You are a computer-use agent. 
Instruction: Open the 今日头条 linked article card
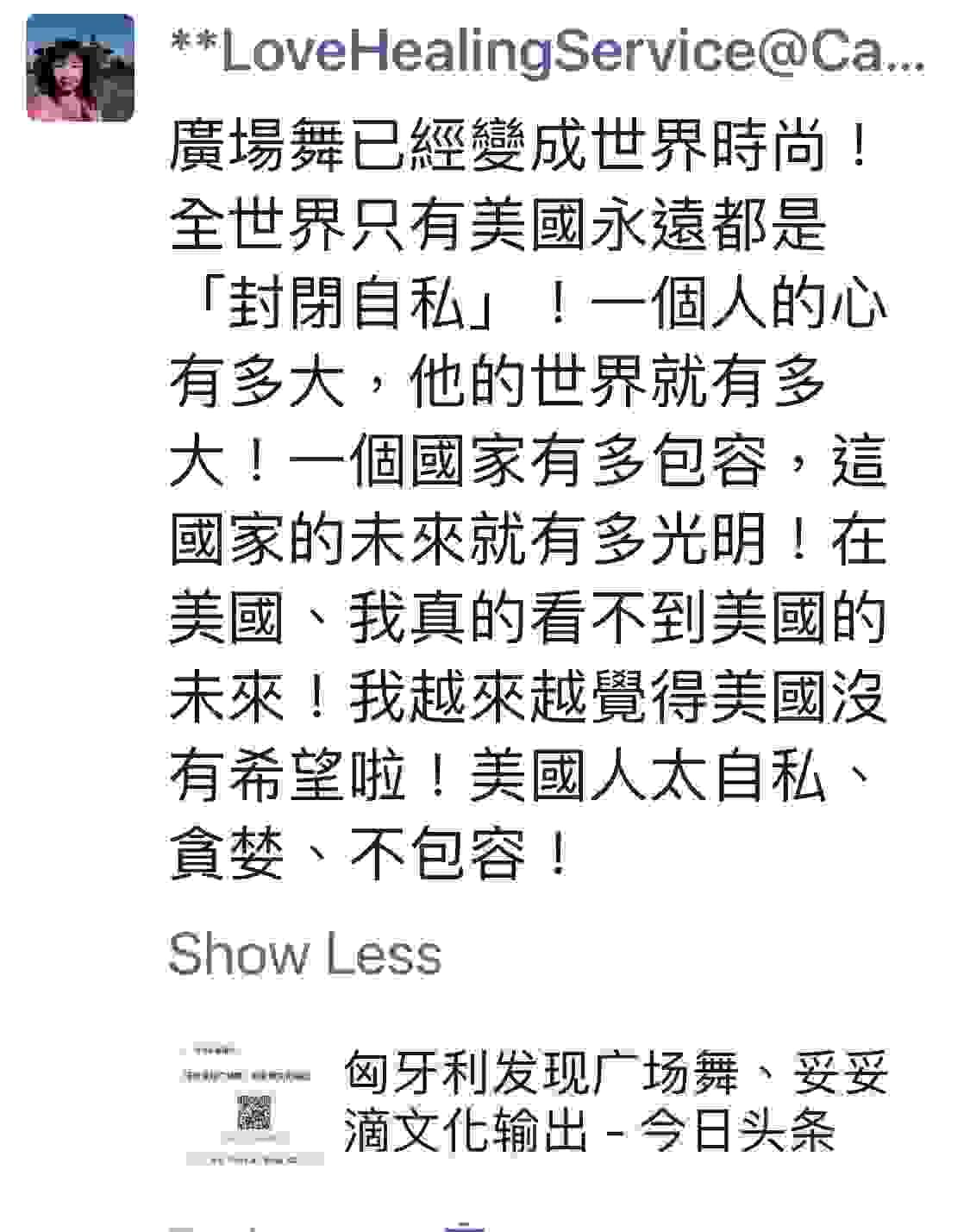click(x=614, y=1101)
